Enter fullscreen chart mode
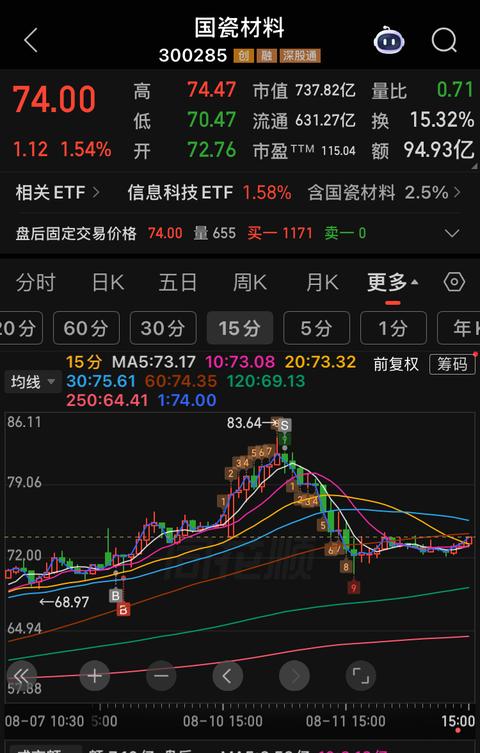The image size is (480, 753). 361,676
